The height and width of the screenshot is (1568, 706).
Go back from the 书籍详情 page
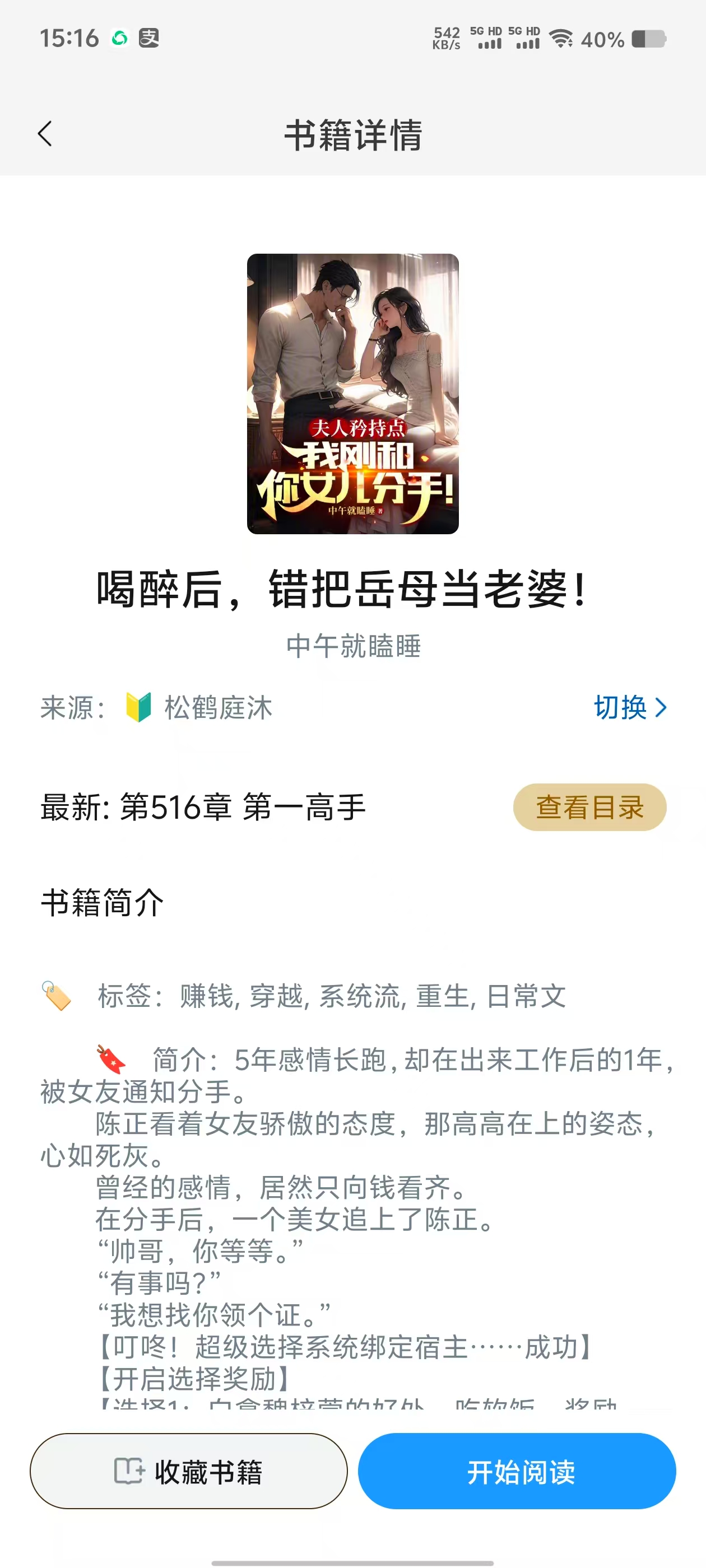point(45,134)
